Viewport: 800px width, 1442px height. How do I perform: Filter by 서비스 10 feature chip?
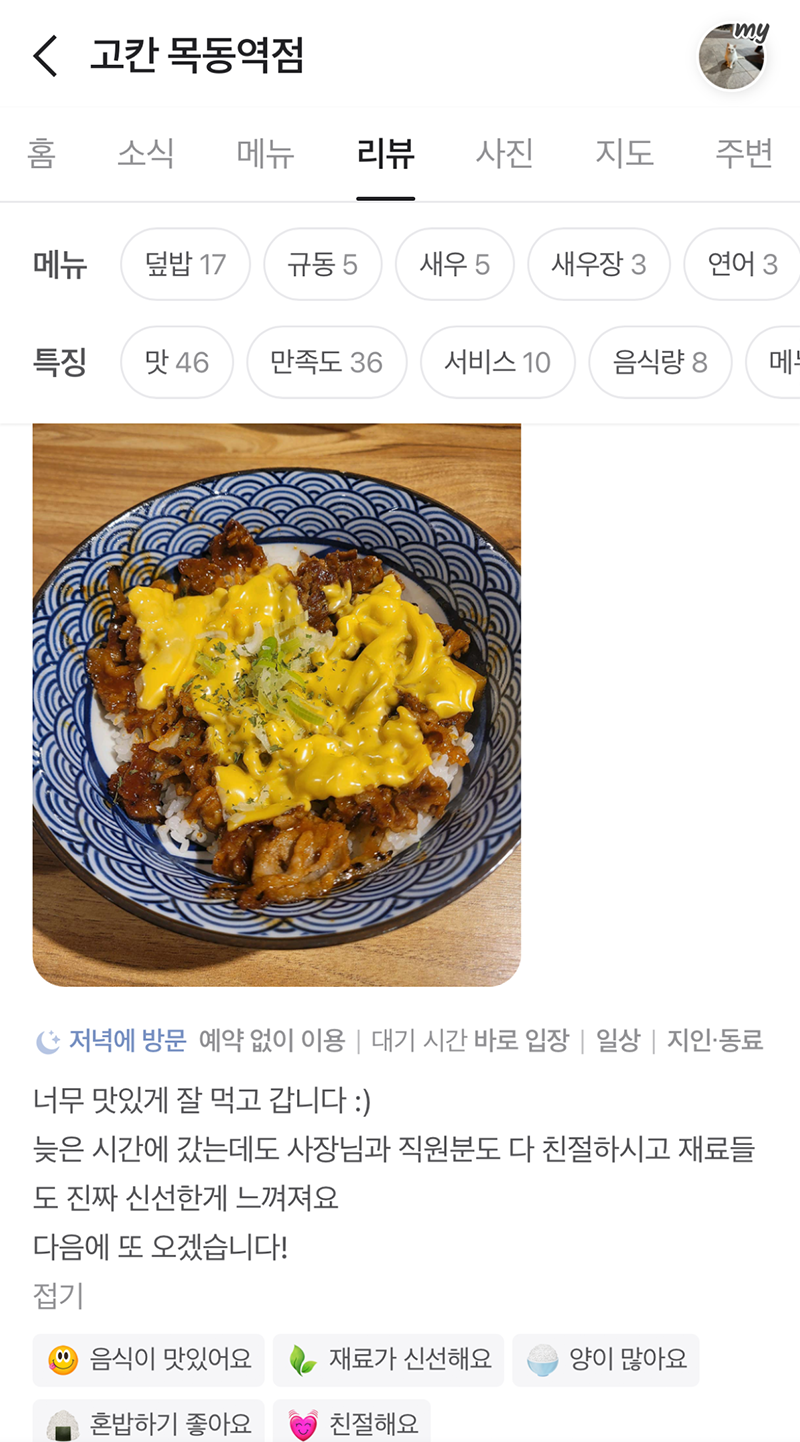click(497, 362)
